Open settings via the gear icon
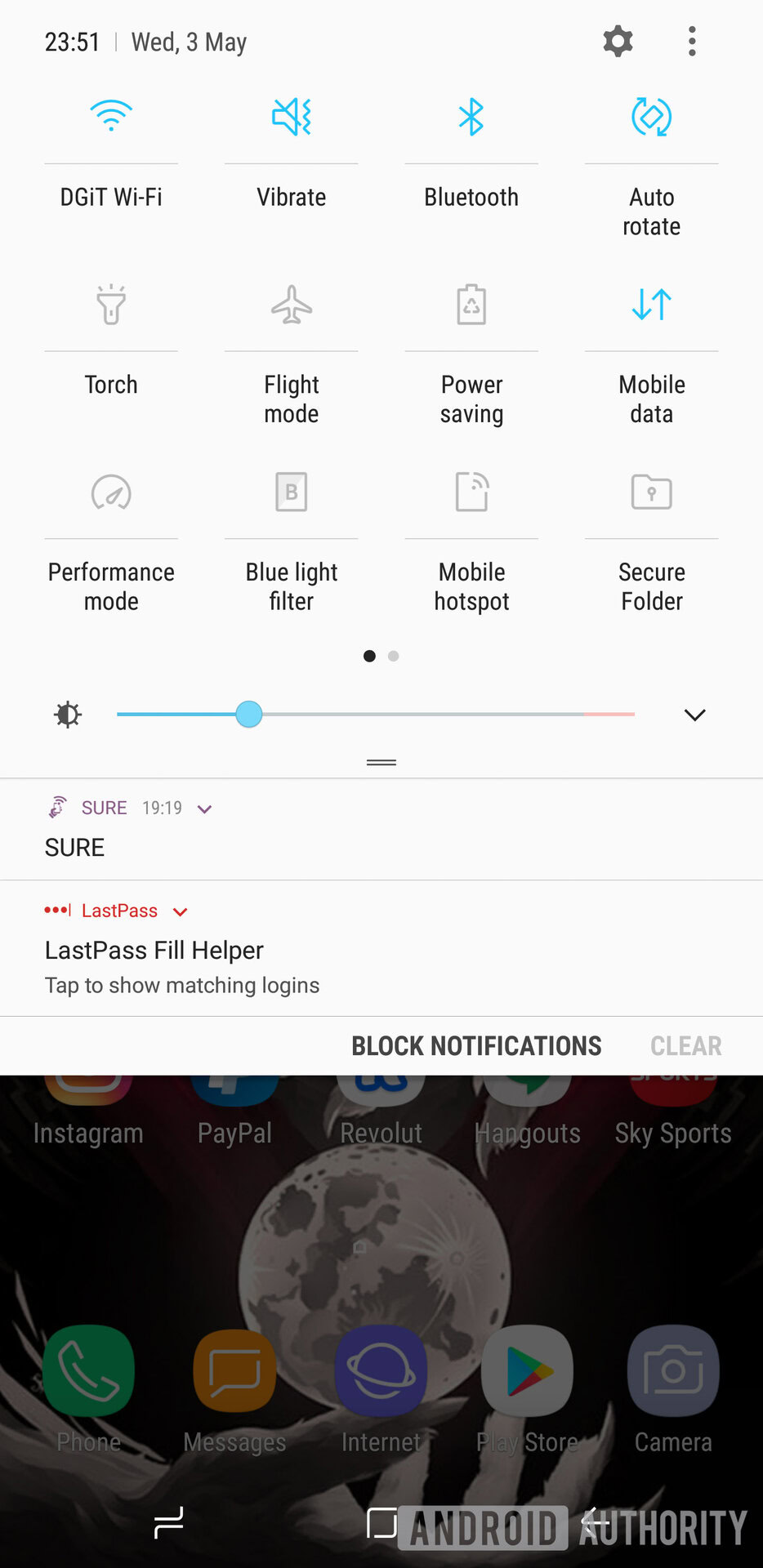 618,42
